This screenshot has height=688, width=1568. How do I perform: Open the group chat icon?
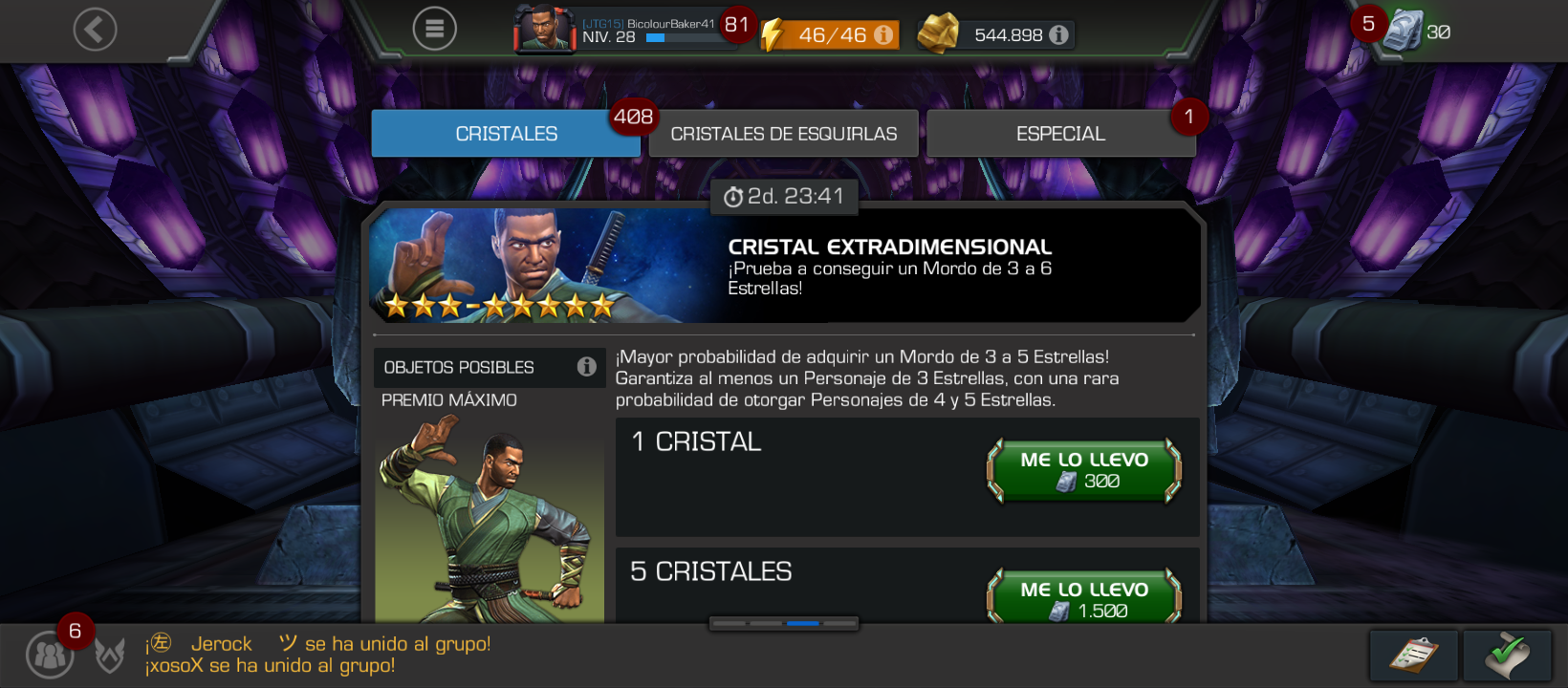click(50, 656)
